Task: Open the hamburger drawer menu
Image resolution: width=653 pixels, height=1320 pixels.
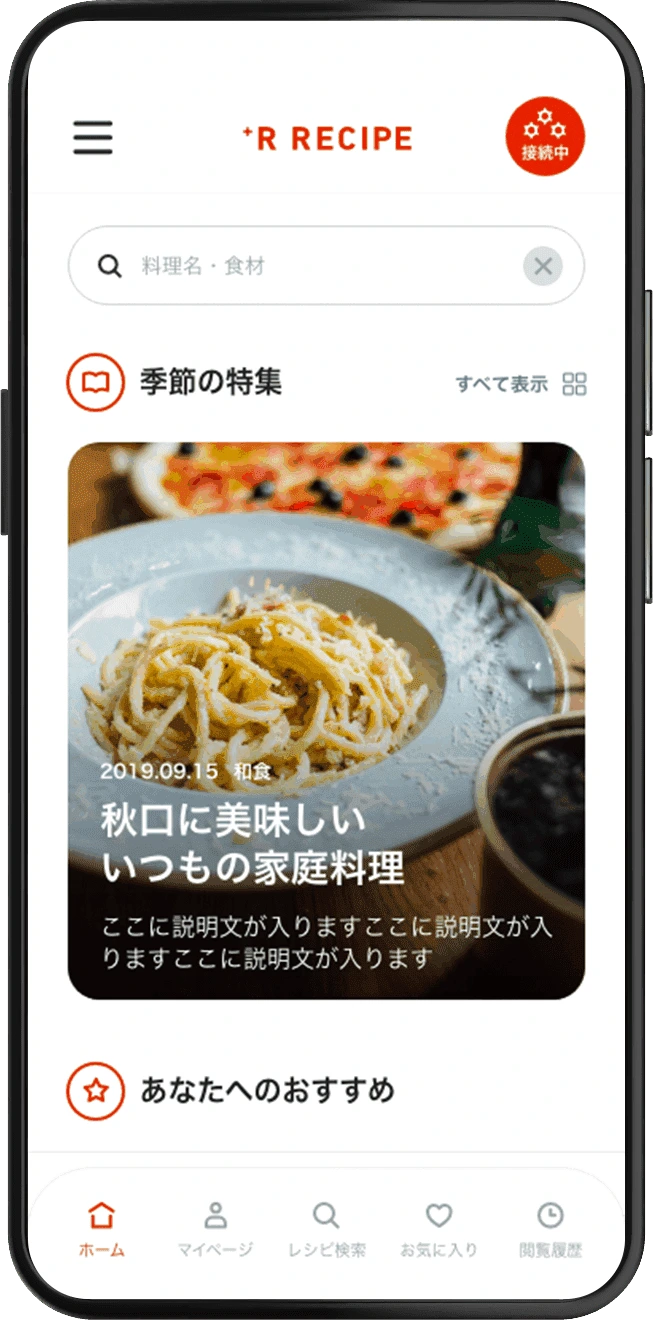Action: pos(93,138)
